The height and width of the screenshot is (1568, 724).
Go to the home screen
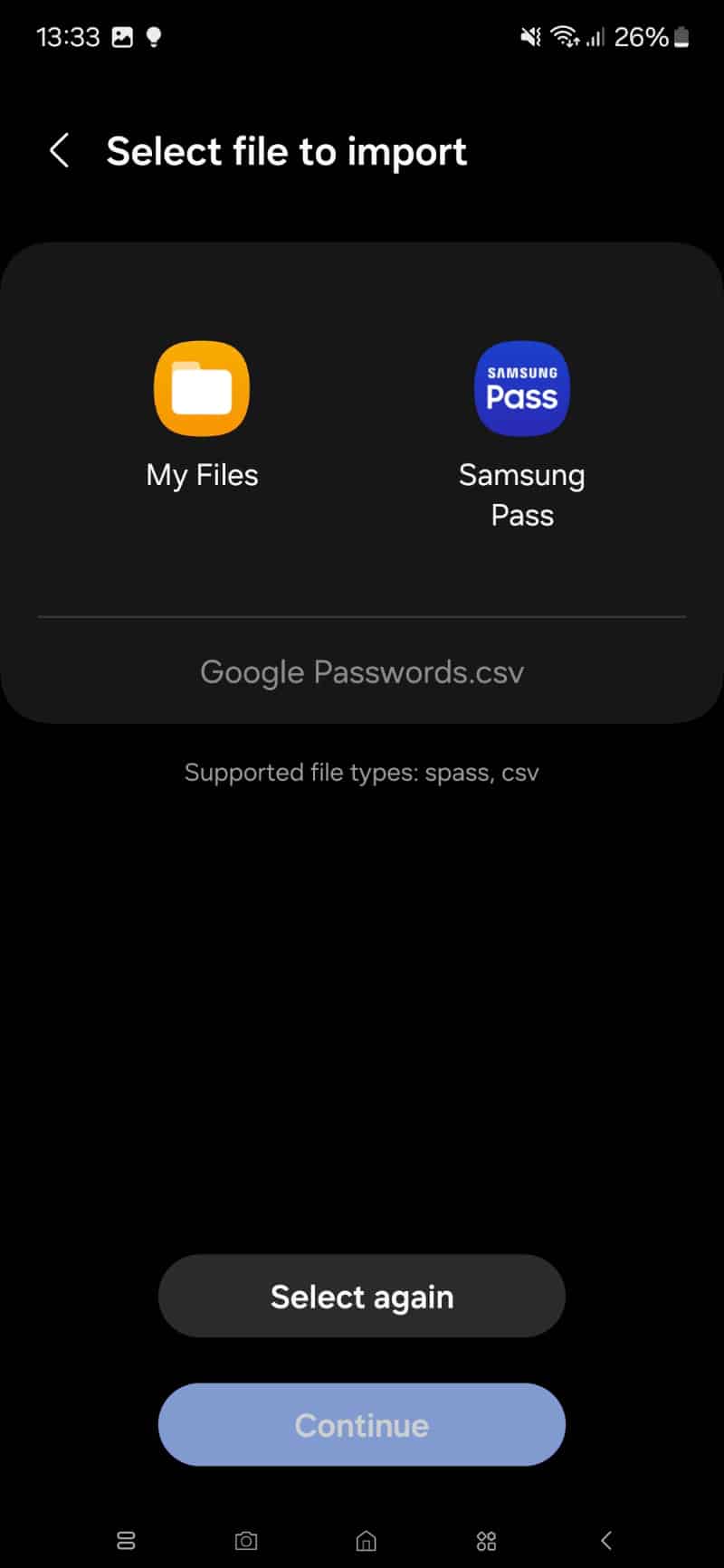coord(366,1540)
